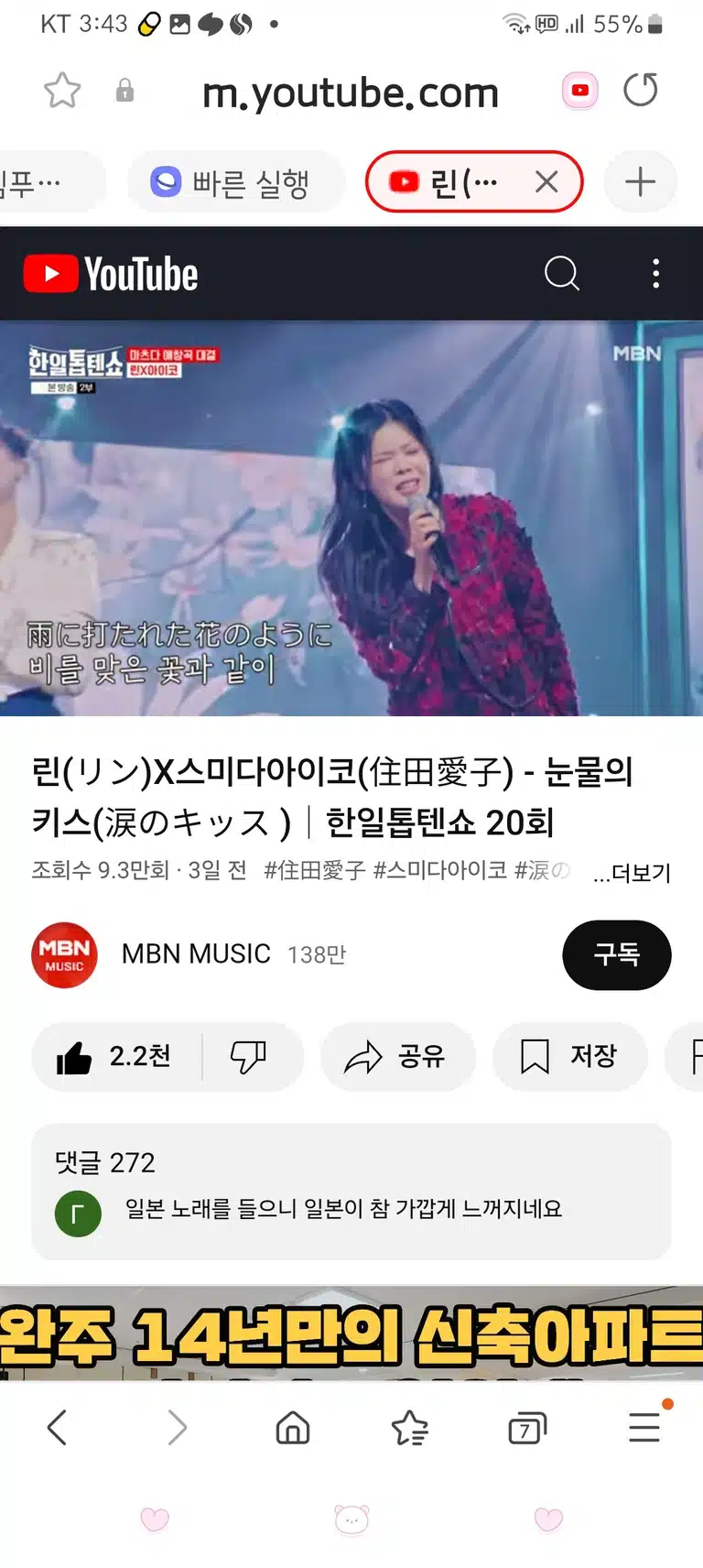703x1568 pixels.
Task: Go to YouTube home via logo
Action: [x=111, y=274]
